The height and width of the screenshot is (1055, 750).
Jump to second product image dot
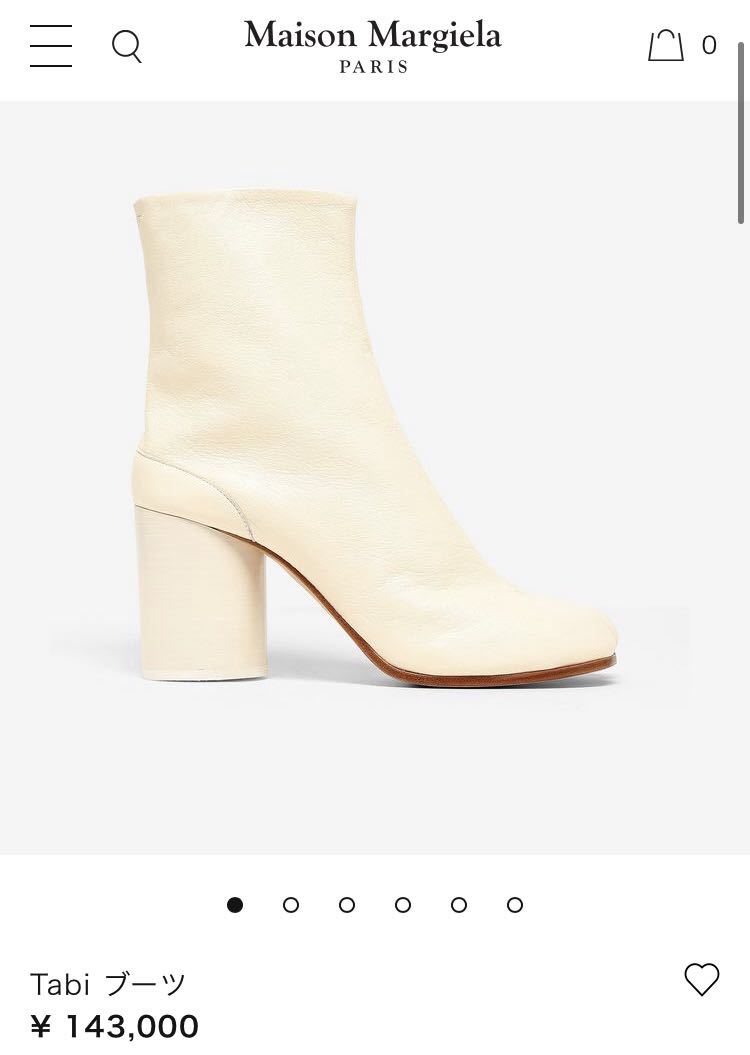(291, 905)
